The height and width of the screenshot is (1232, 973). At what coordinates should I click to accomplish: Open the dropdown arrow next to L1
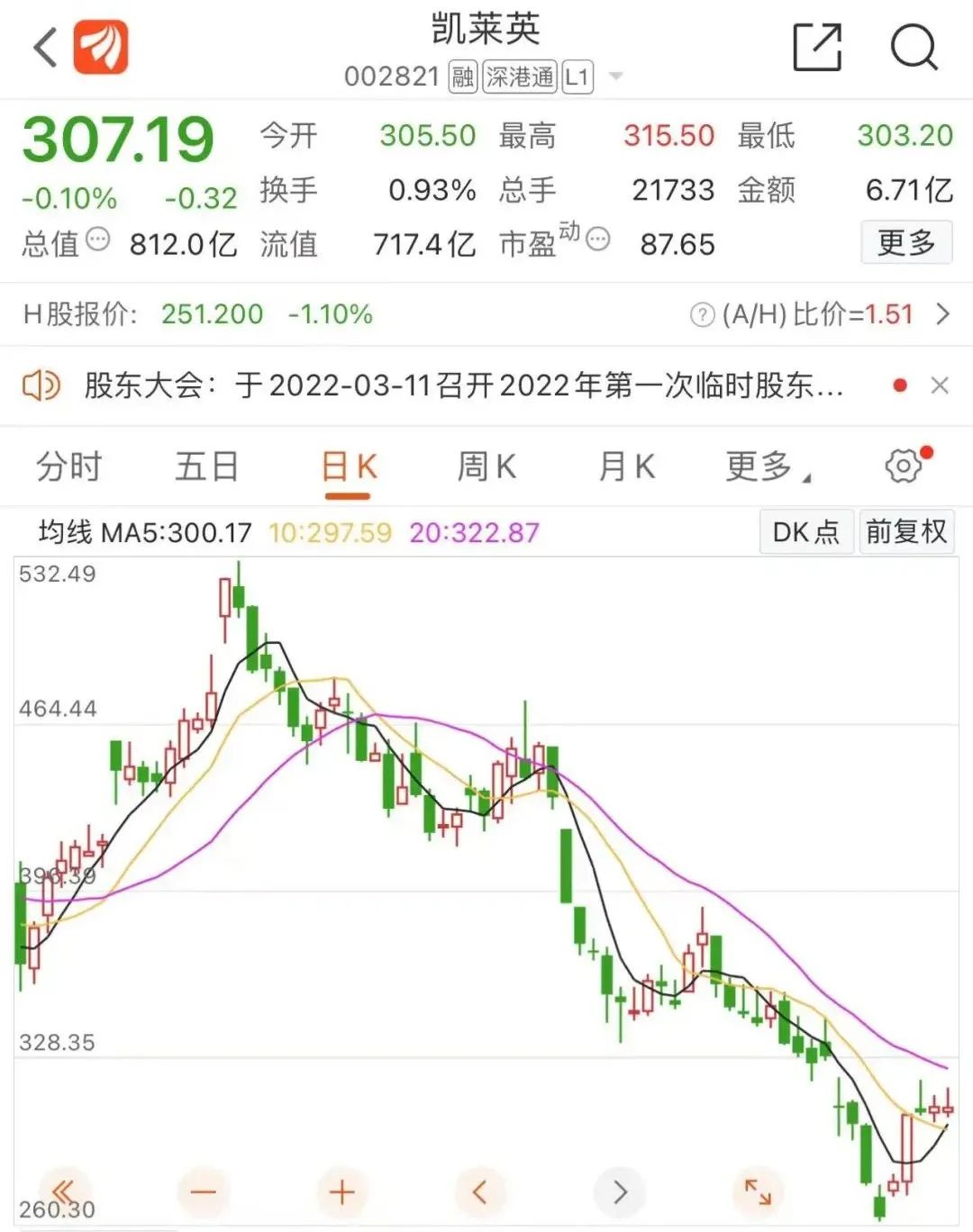(x=616, y=77)
